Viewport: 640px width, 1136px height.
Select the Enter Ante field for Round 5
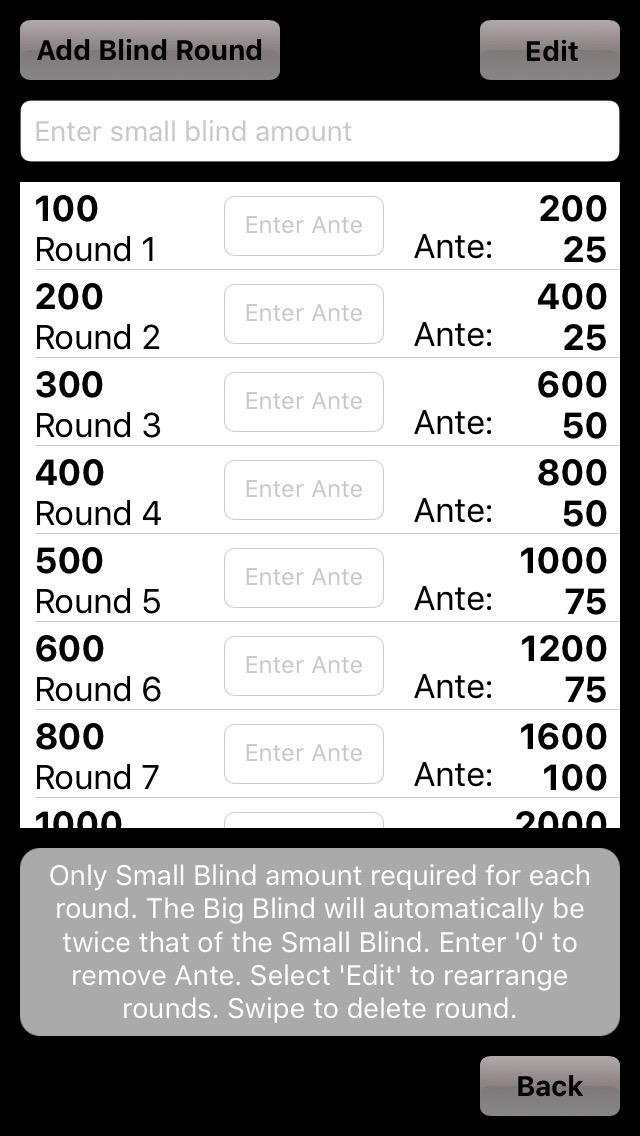coord(304,578)
